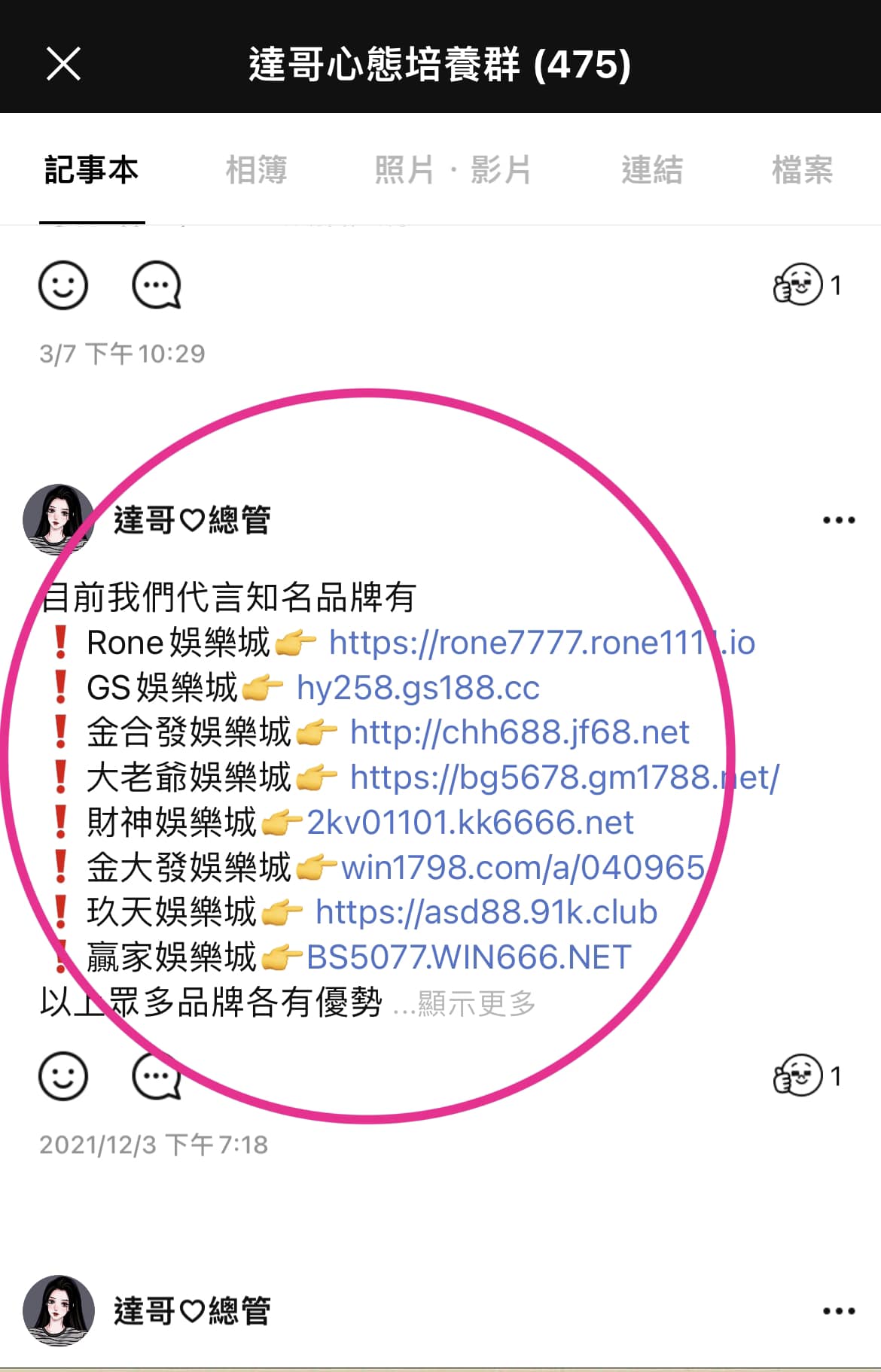This screenshot has height=1372, width=881.
Task: Open the asd88.91k.club link
Action: 486,912
